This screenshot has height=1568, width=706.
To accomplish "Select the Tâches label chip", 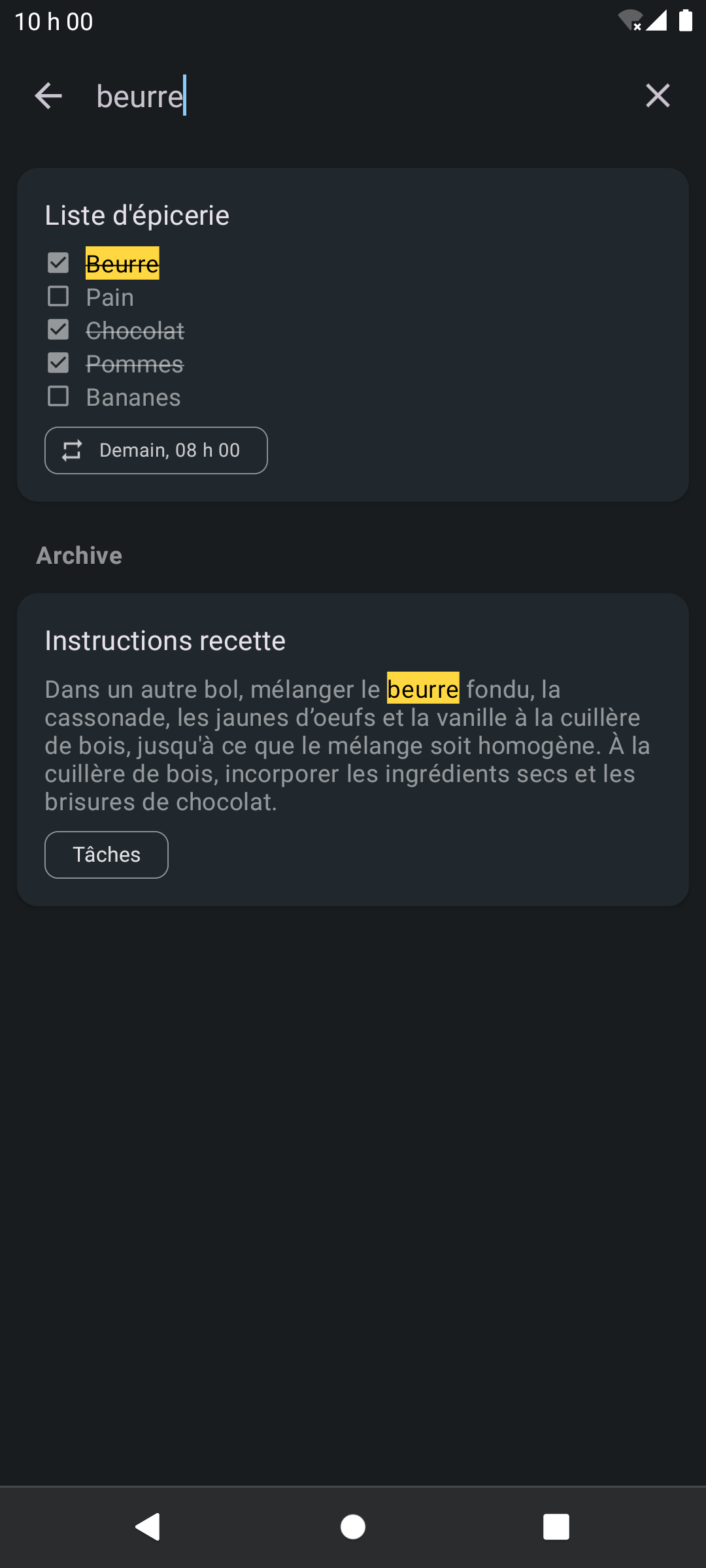I will [107, 855].
